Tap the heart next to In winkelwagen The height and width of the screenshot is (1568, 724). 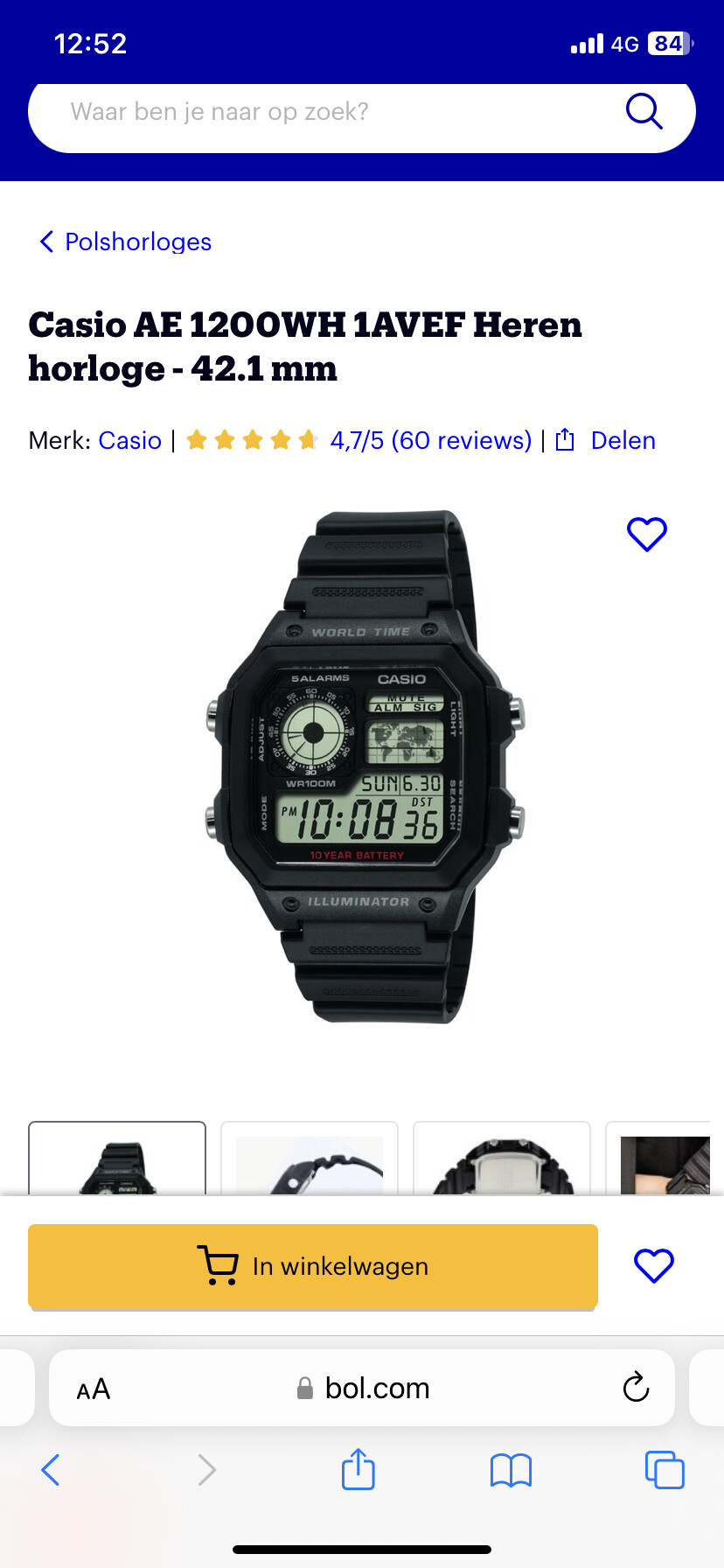pos(653,1265)
